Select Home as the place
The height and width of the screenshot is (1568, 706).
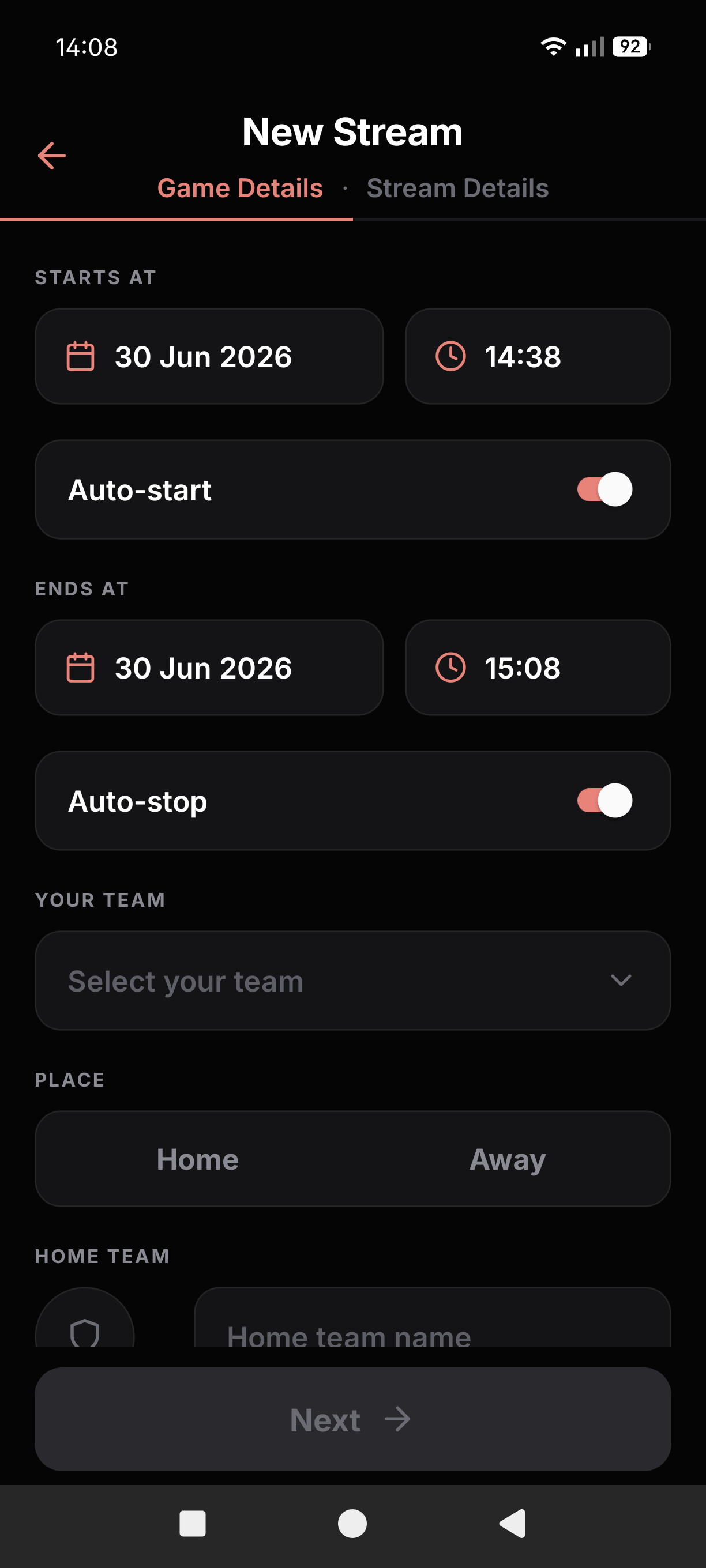point(197,1159)
